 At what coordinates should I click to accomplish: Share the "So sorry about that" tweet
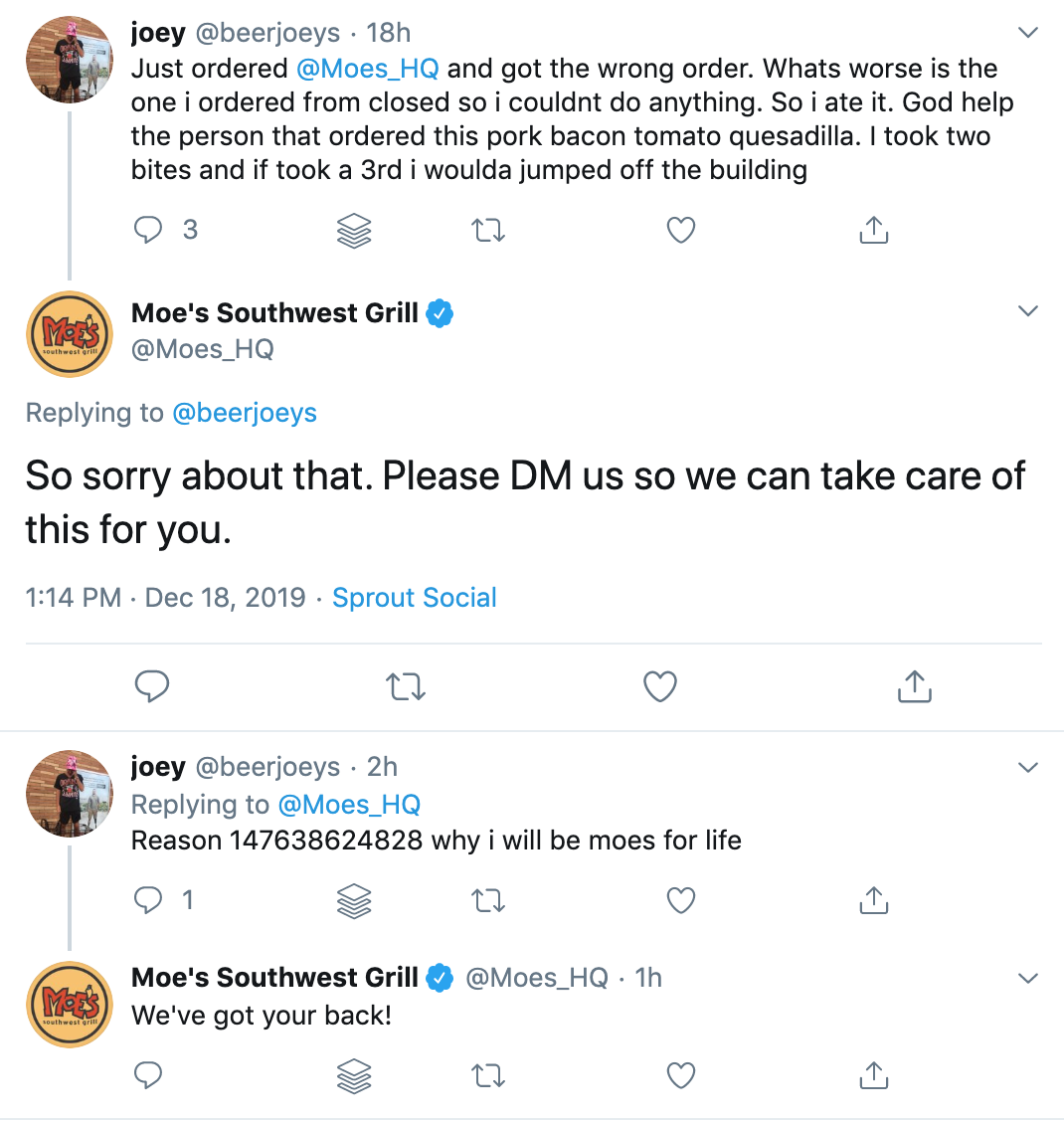click(x=914, y=686)
